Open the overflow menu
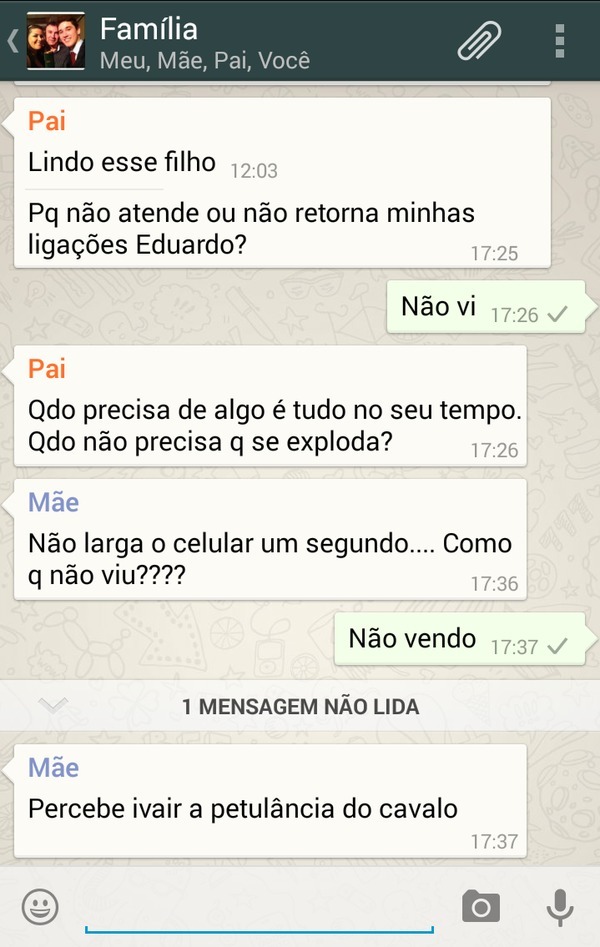600x947 pixels. tap(559, 41)
